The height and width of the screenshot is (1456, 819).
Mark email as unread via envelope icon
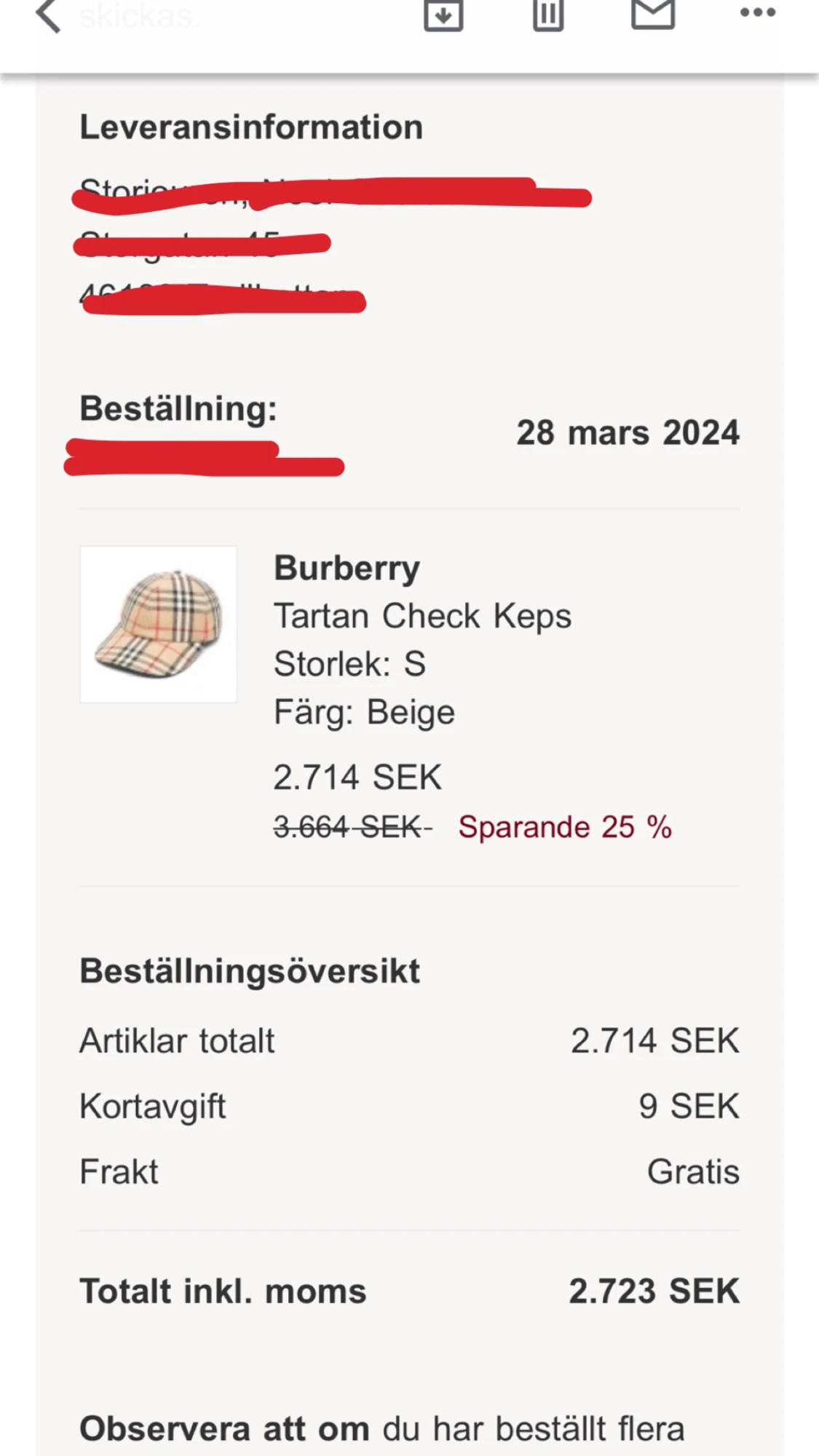coord(653,16)
